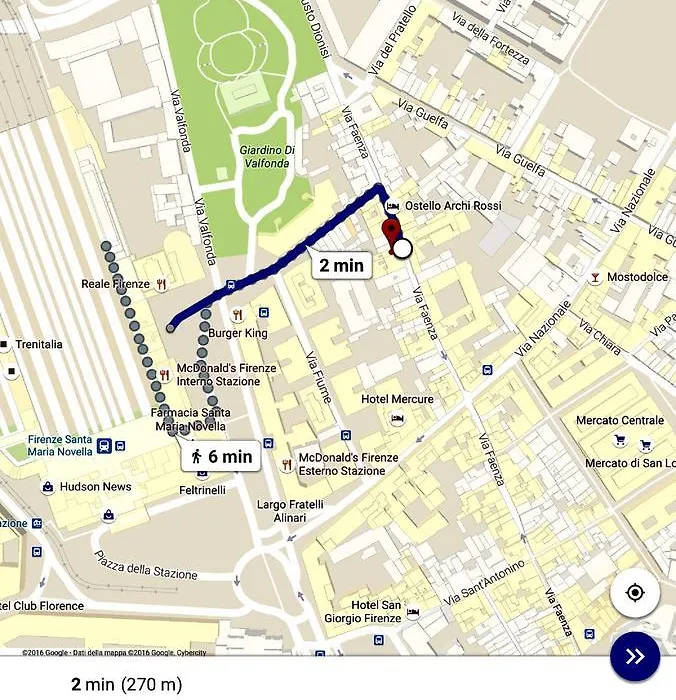Select the 6 min walking route label
The height and width of the screenshot is (700, 676).
(221, 456)
